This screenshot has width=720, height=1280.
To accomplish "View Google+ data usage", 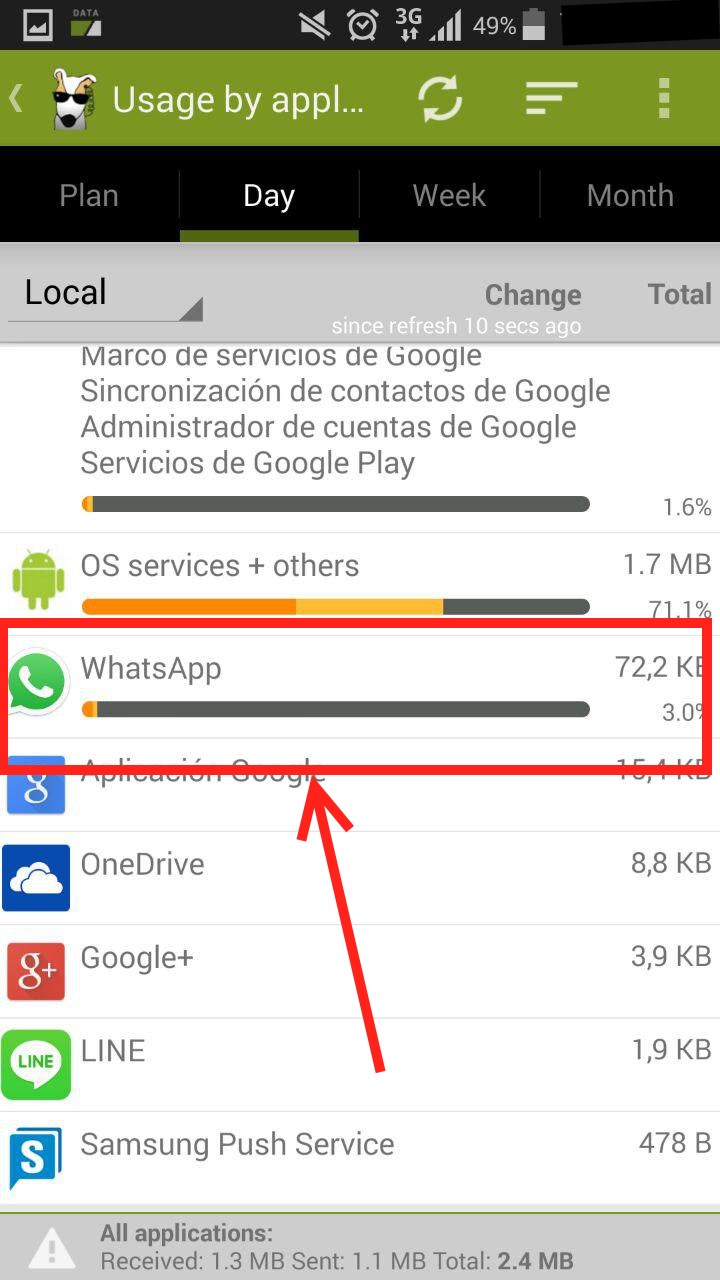I will 360,970.
